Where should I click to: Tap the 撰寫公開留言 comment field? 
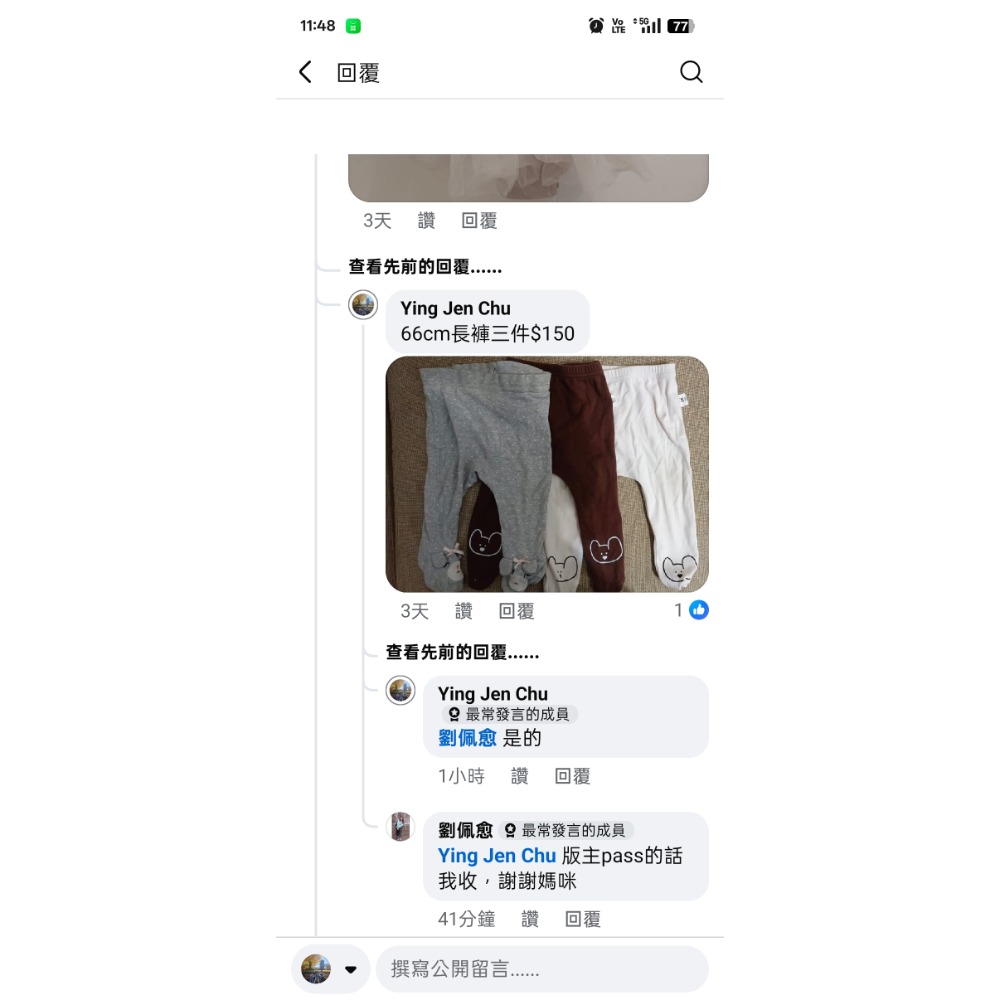541,969
